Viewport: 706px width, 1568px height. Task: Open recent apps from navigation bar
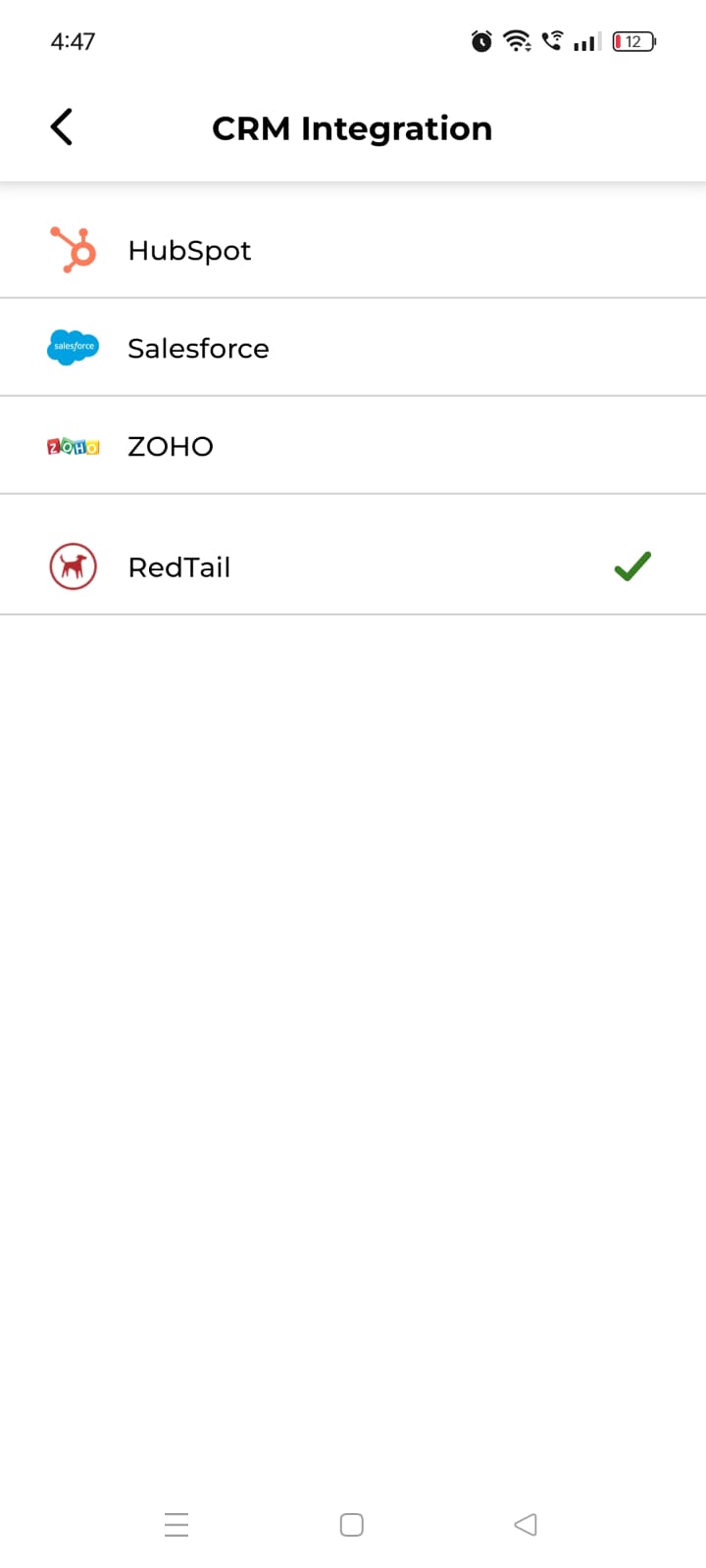point(176,1525)
